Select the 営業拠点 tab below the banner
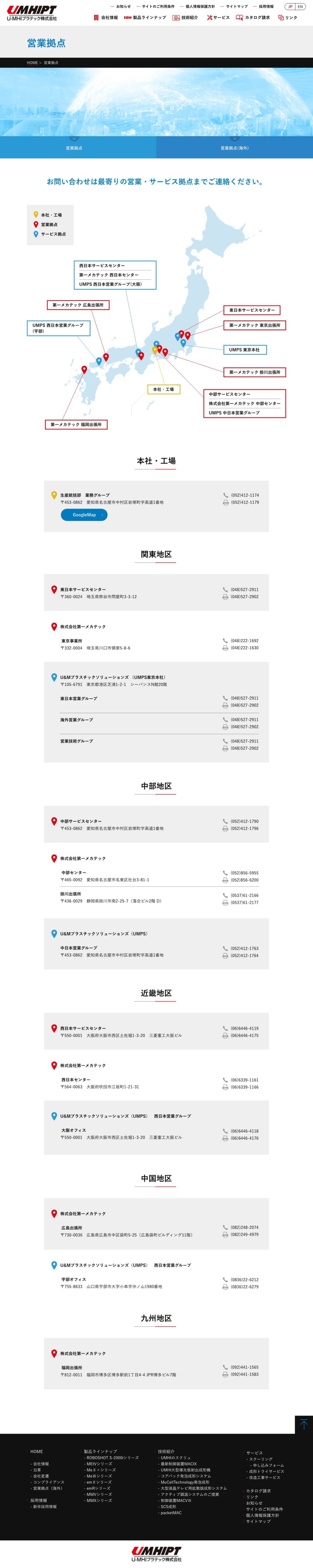This screenshot has height=1568, width=313. [74, 148]
